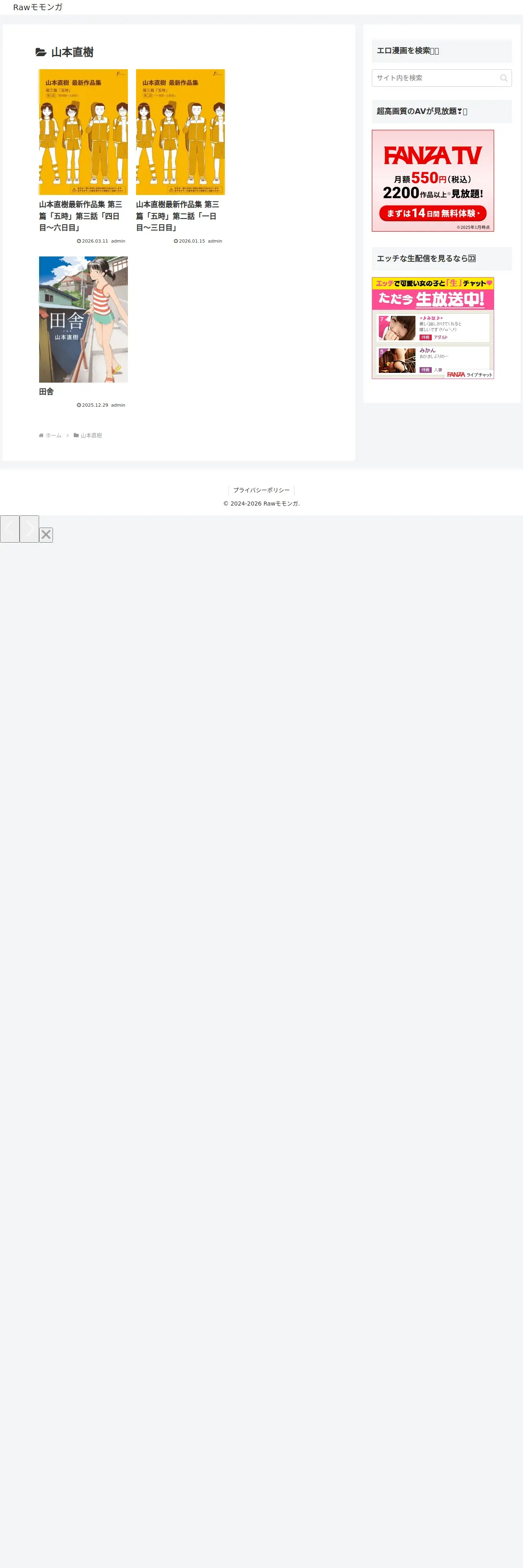Tap the next arrow button
This screenshot has height=1568, width=523.
[29, 529]
